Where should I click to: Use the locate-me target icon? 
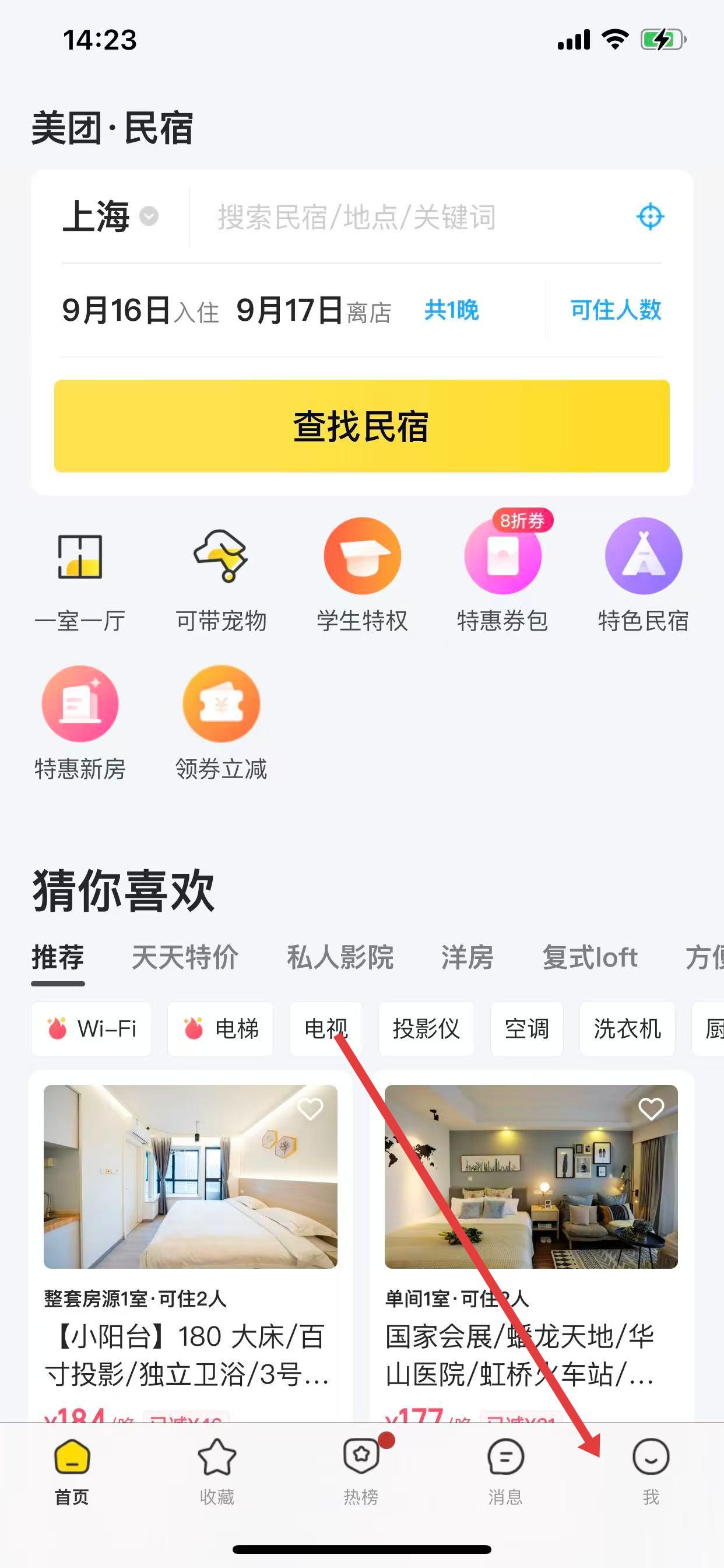[x=650, y=216]
